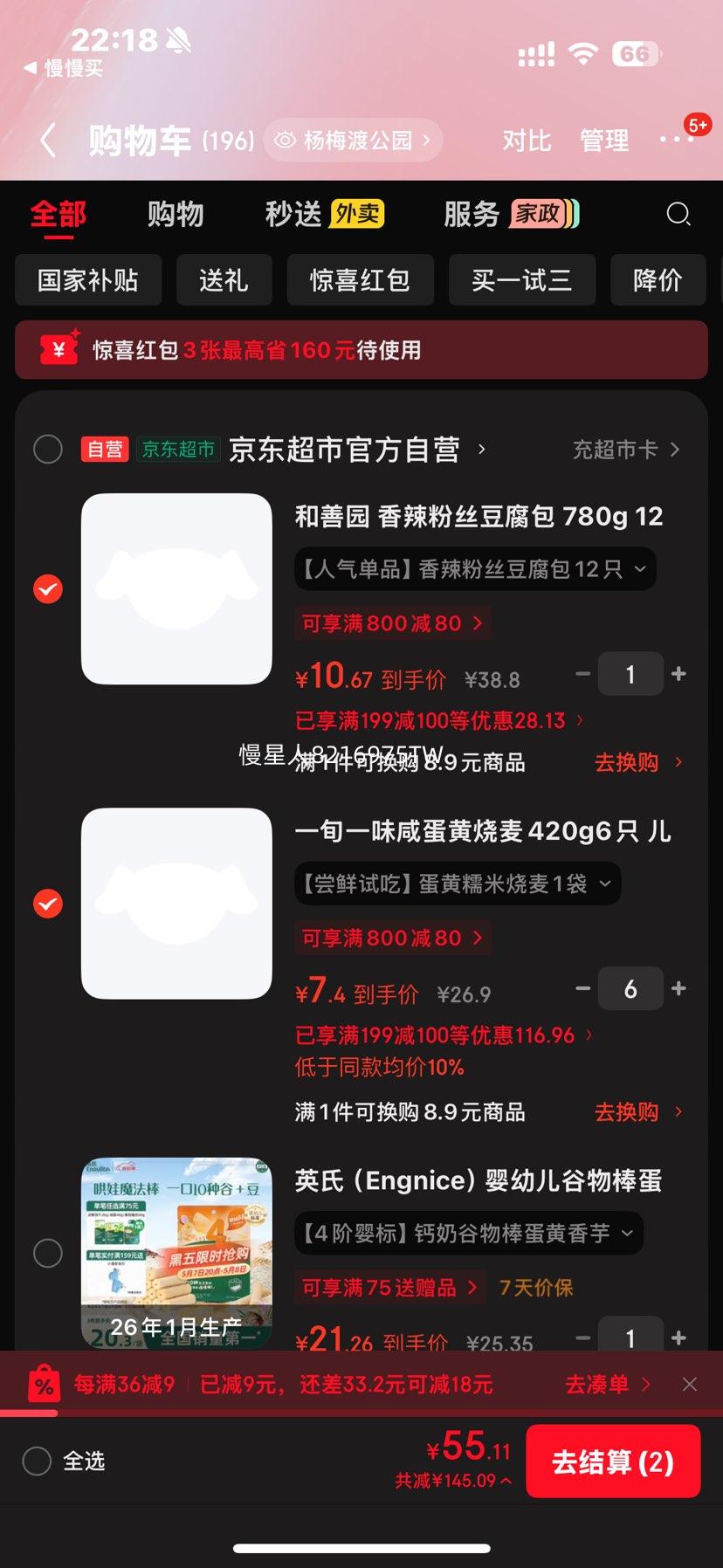Proceed with 去结算 (2) checkout
Viewport: 723px width, 1568px height.
(x=613, y=1461)
